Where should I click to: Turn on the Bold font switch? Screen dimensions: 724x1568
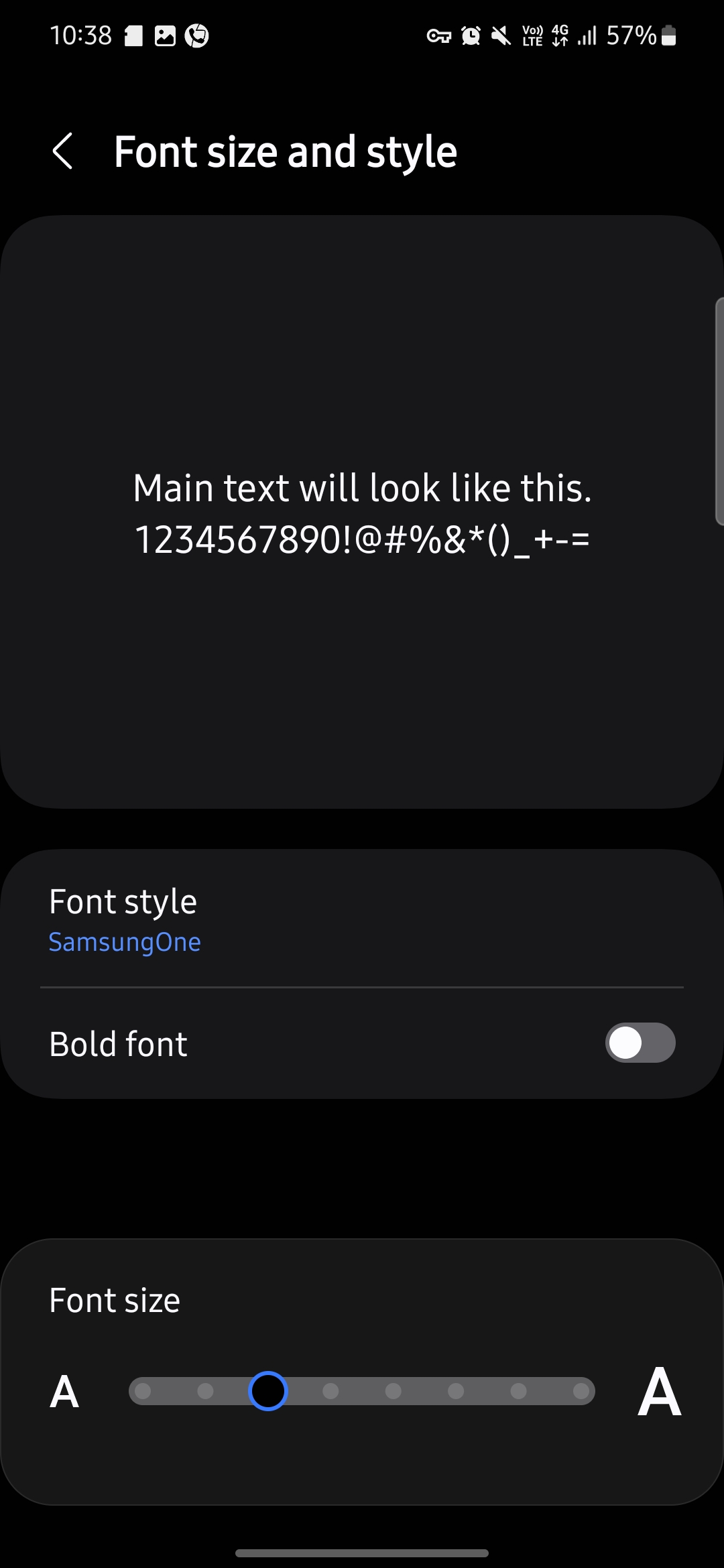coord(640,1043)
